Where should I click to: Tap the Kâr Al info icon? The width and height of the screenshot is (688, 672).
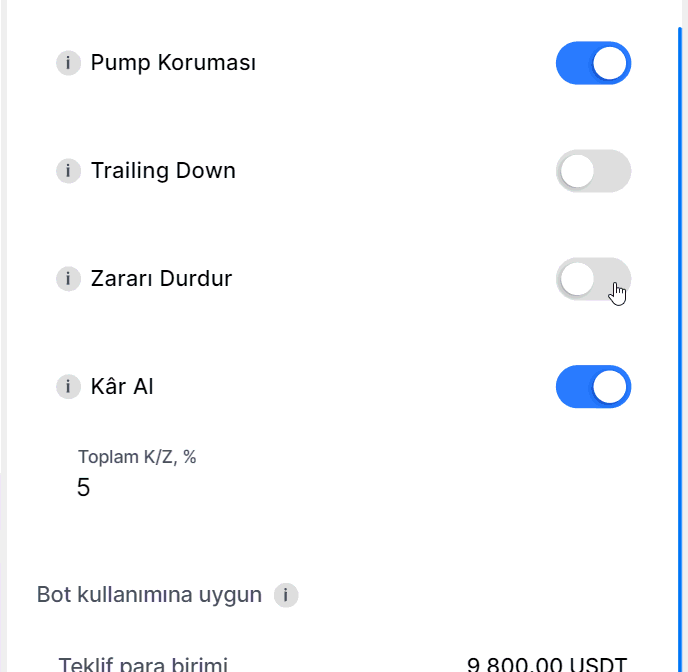(x=68, y=387)
